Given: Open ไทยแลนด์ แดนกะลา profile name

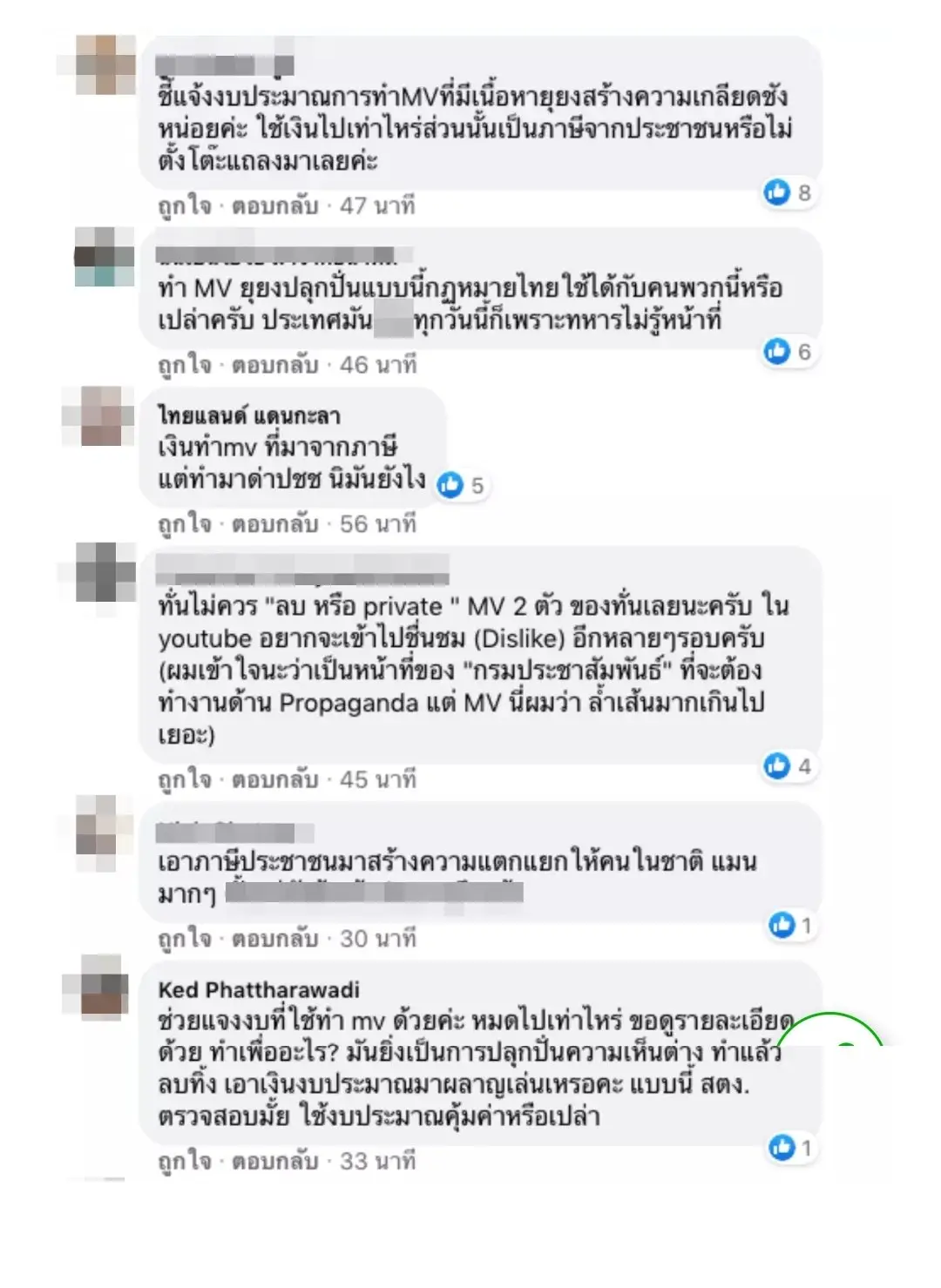Looking at the screenshot, I should click(x=249, y=416).
